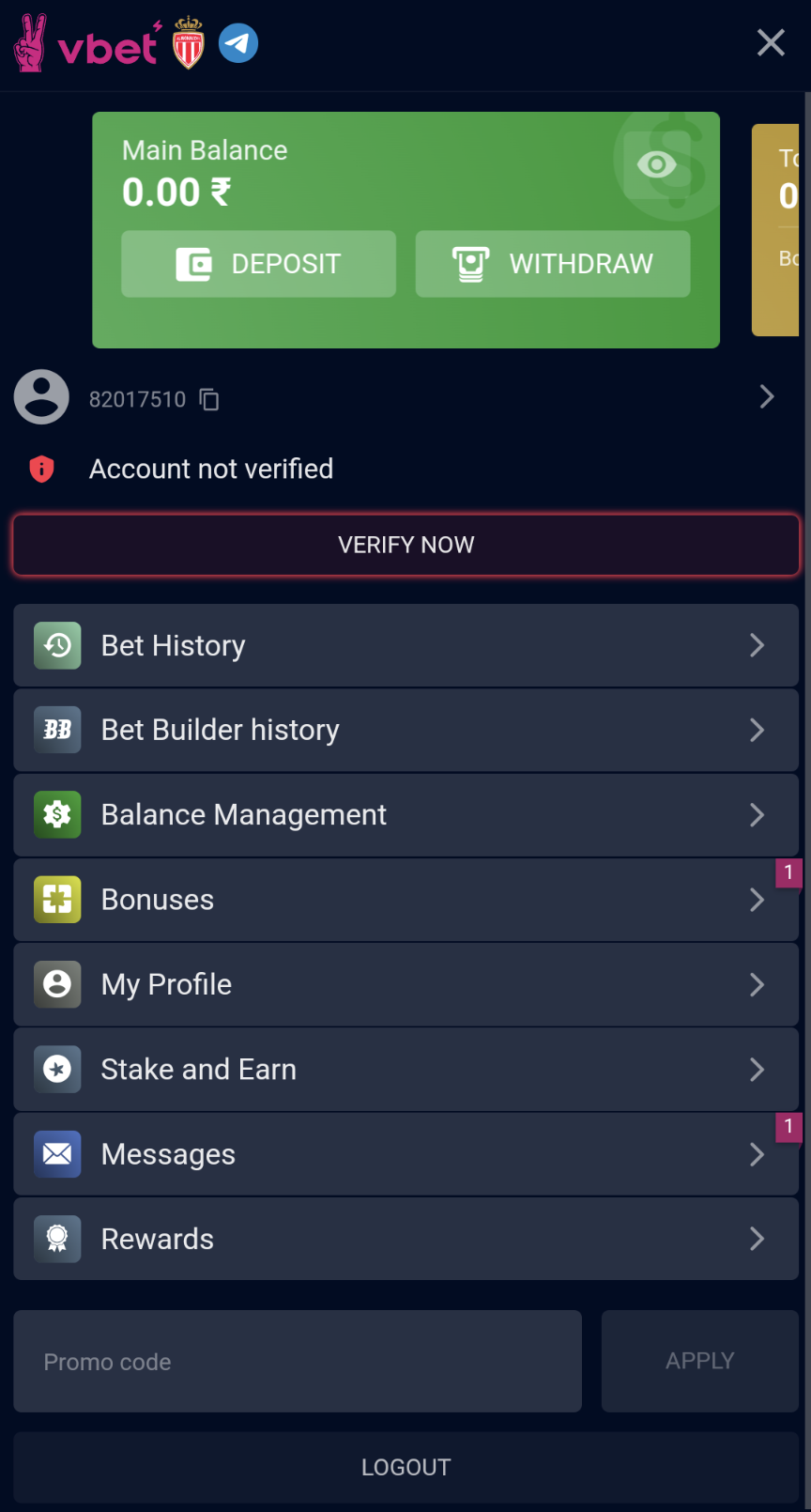Screen dimensions: 811x1512
Task: Click the Messages envelope icon
Action: click(x=57, y=1154)
